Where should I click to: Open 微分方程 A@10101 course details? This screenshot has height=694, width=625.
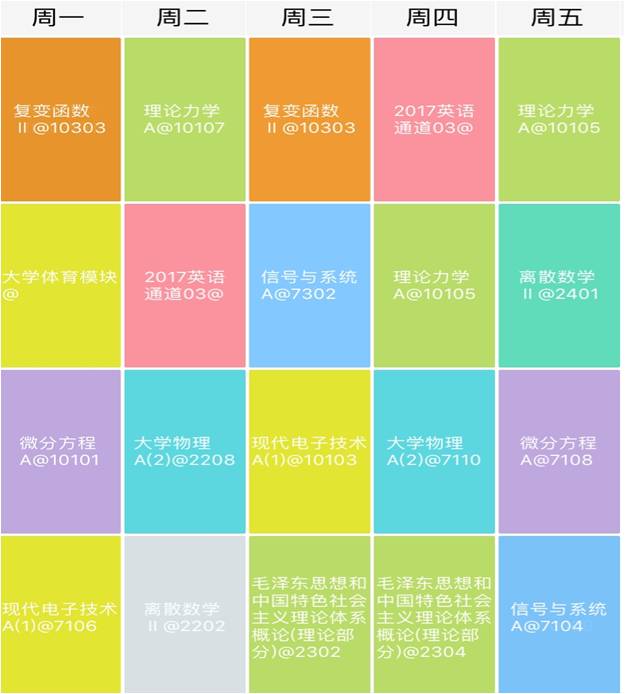pyautogui.click(x=61, y=451)
